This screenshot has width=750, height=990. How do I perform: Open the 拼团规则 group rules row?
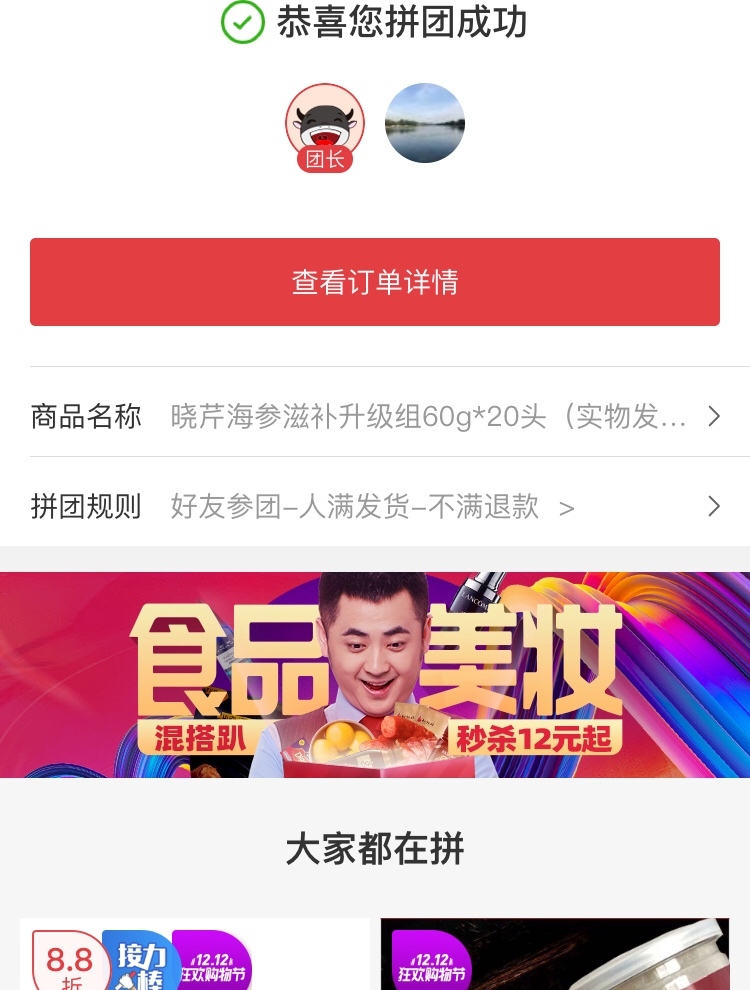pos(375,506)
